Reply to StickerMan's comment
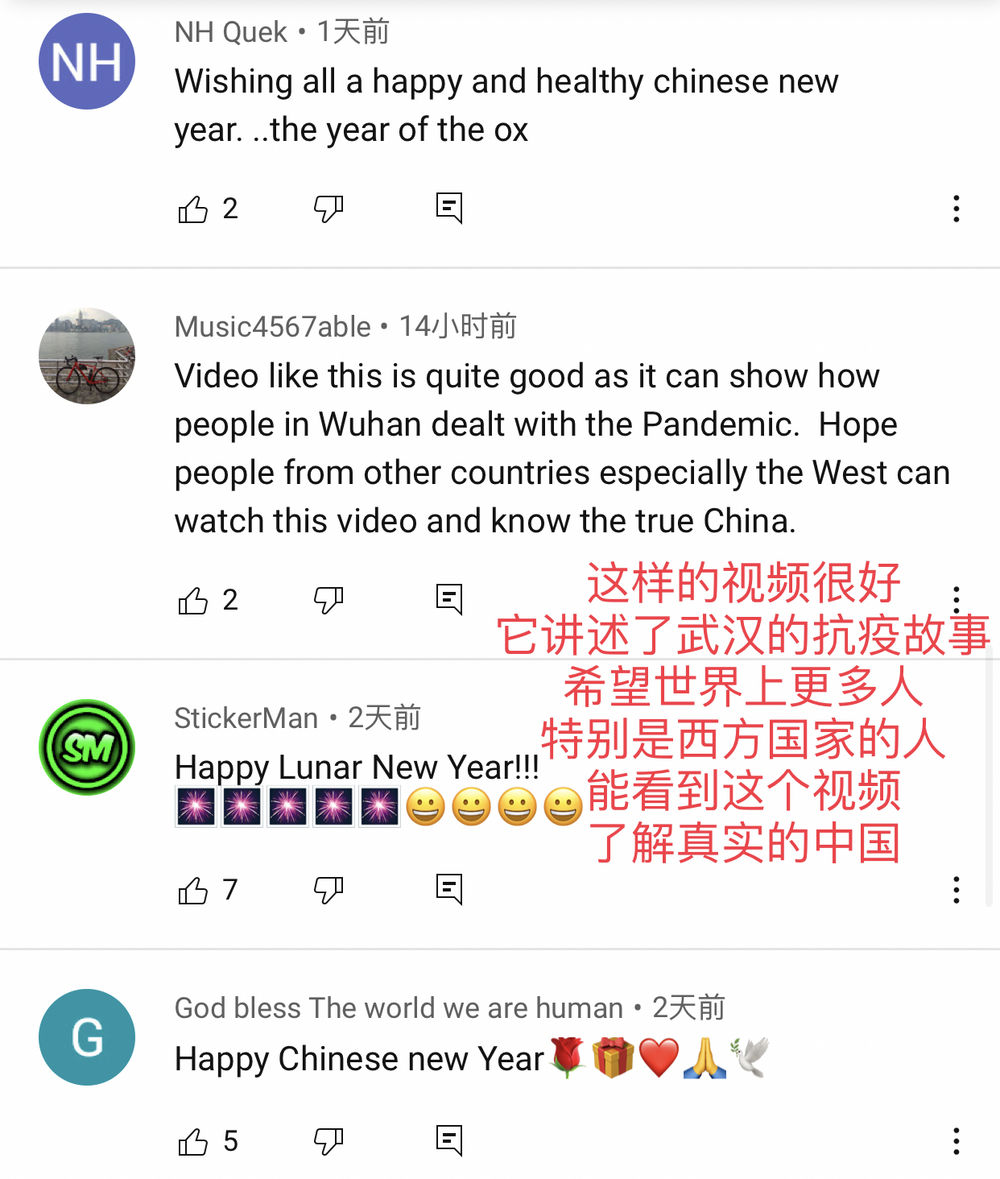 [450, 889]
